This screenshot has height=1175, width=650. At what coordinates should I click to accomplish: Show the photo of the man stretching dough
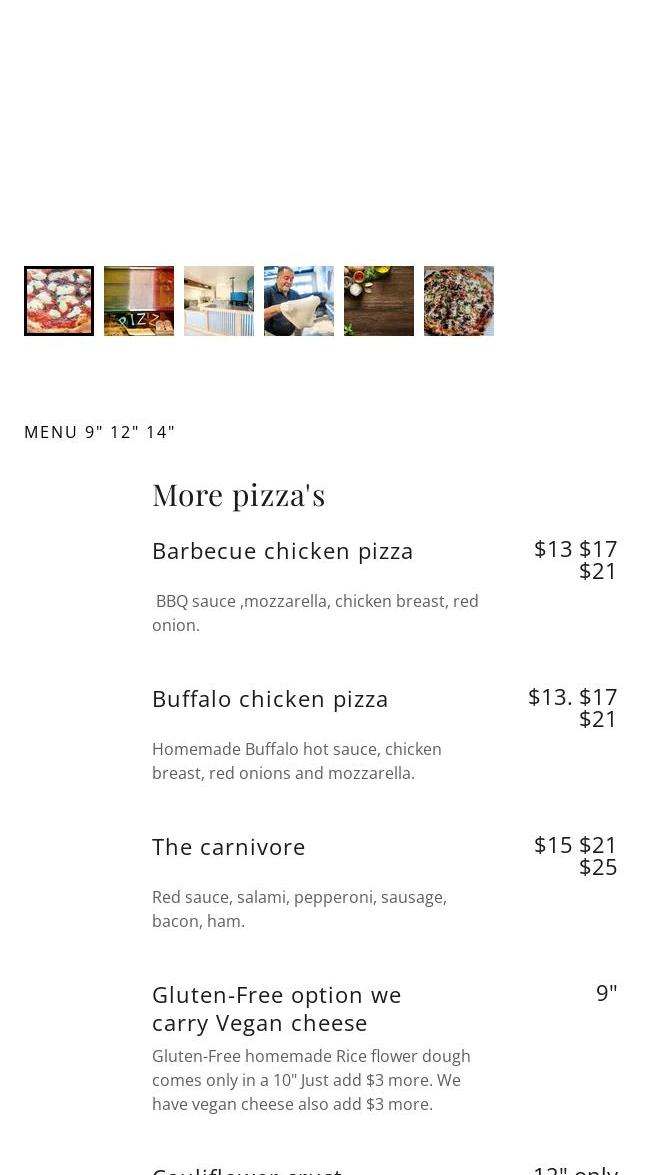coord(299,301)
